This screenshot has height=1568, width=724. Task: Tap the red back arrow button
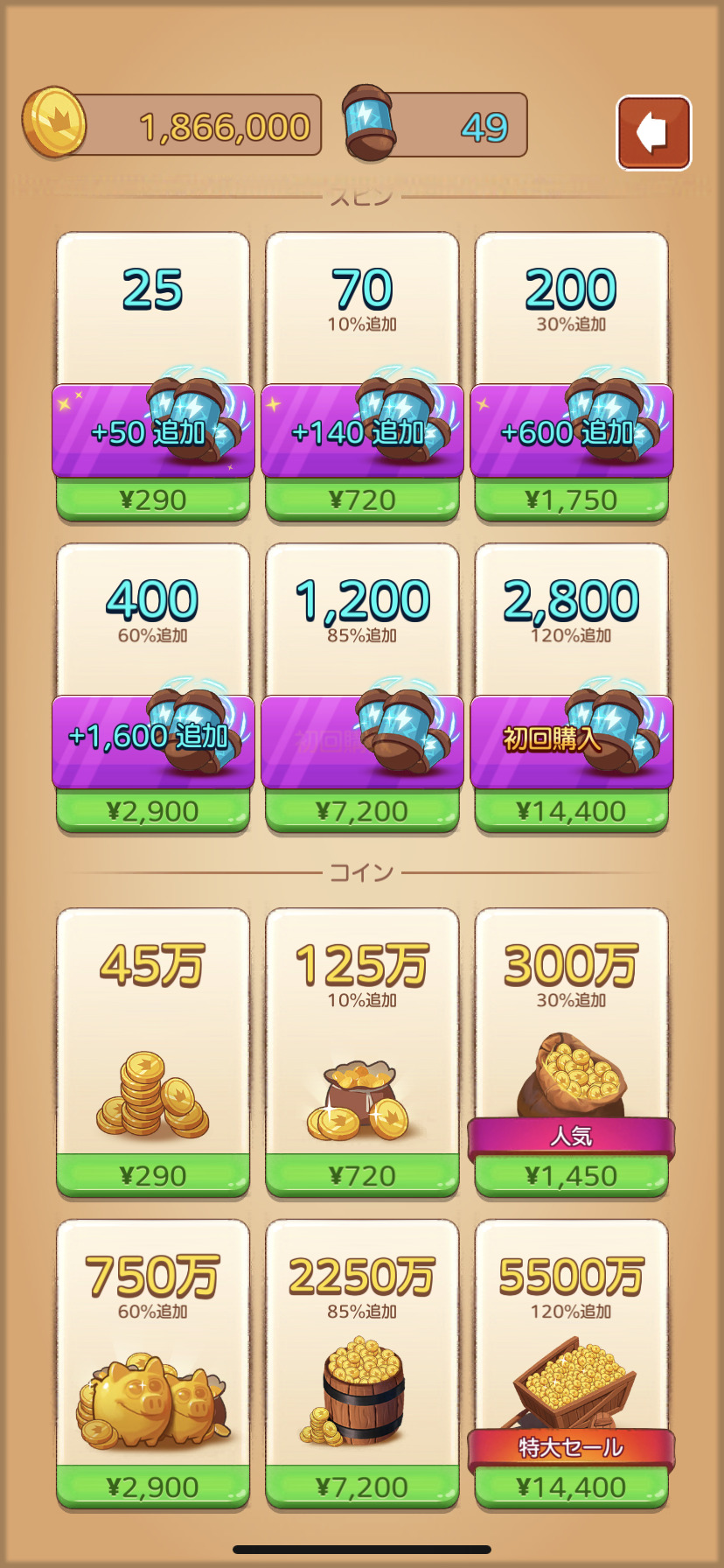[x=653, y=132]
